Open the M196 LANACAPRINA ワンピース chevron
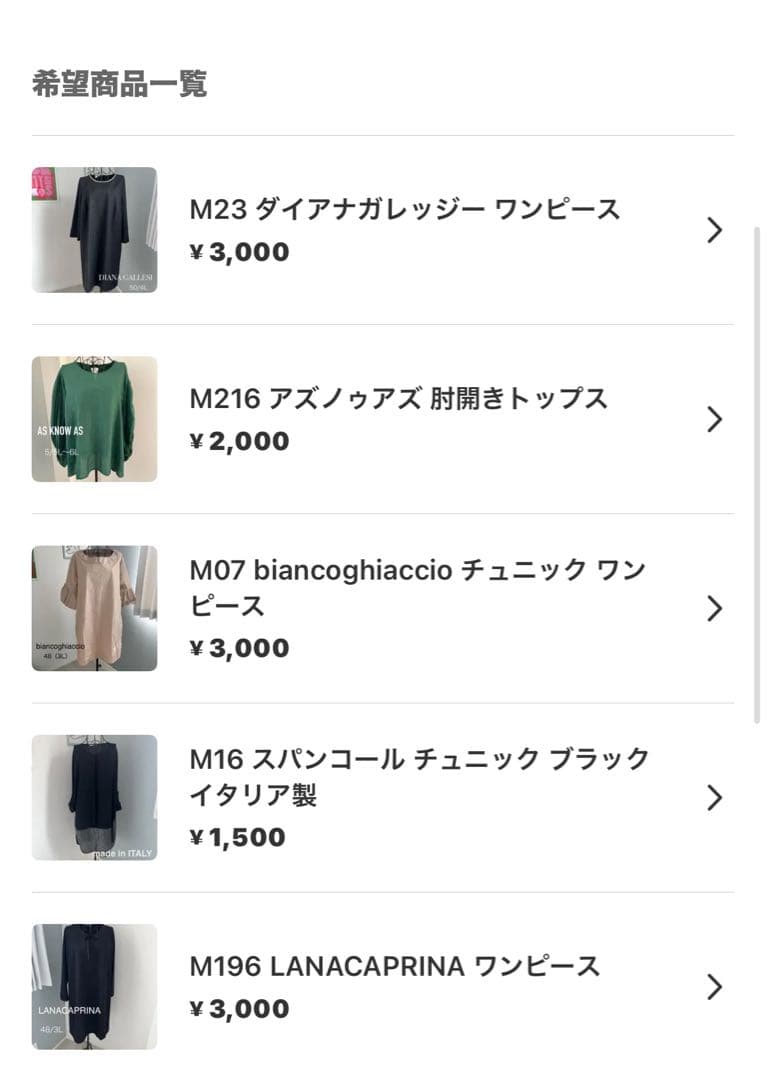The width and height of the screenshot is (767, 1080). coord(714,986)
